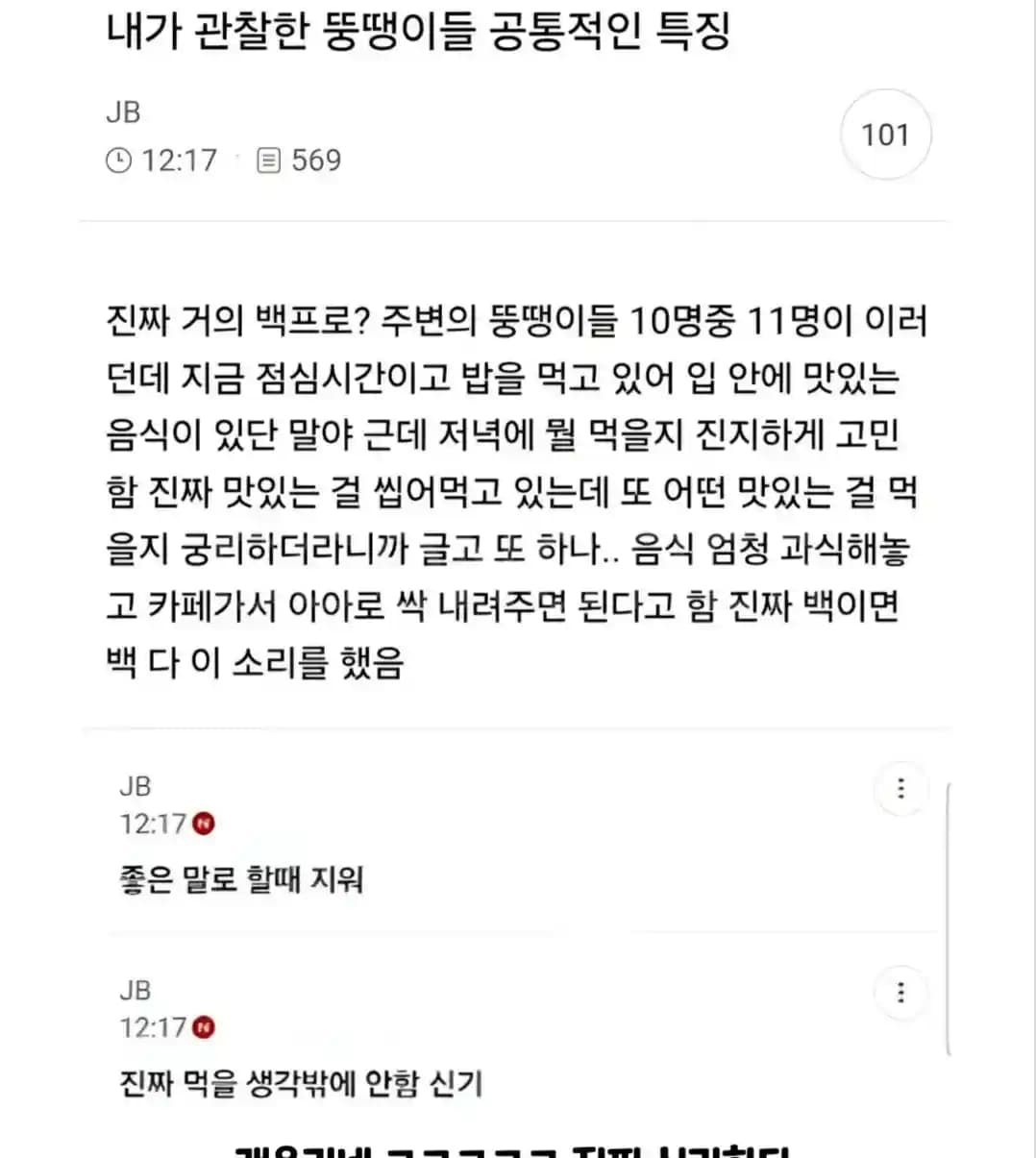This screenshot has height=1158, width=1036.
Task: Open the post author JB's profile
Action: coord(123,112)
